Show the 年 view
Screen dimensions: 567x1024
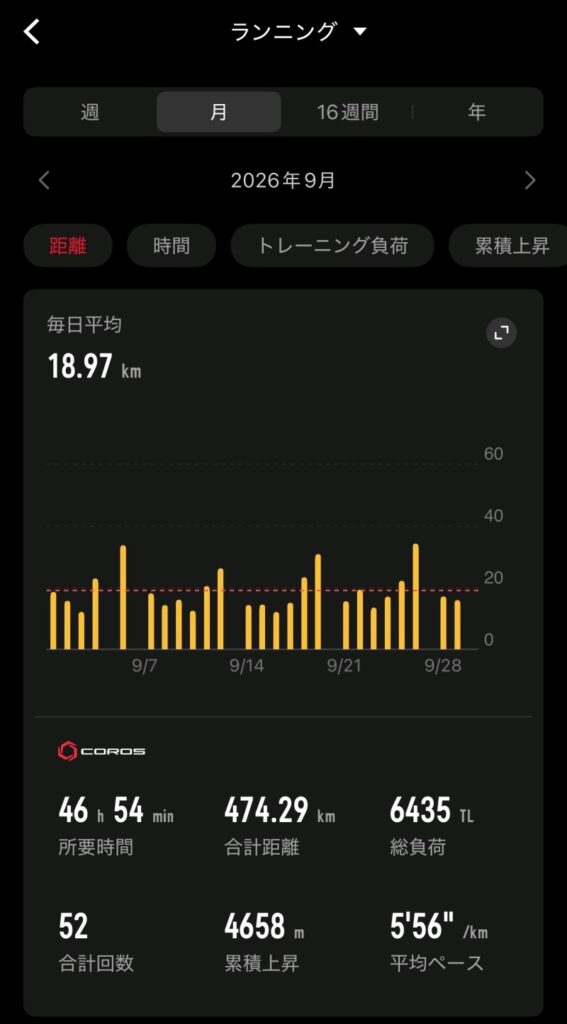pyautogui.click(x=477, y=112)
